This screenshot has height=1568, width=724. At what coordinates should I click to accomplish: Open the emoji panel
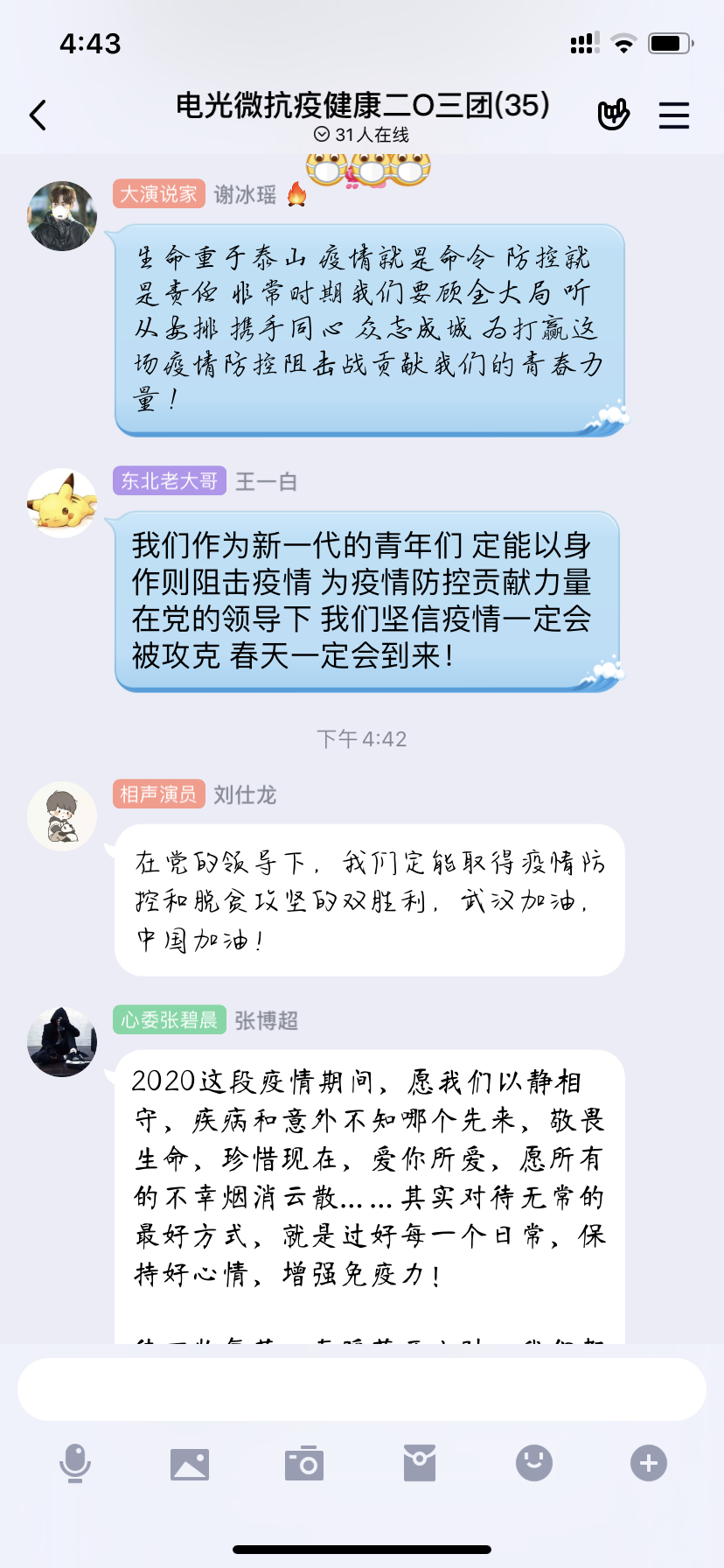pos(534,1463)
